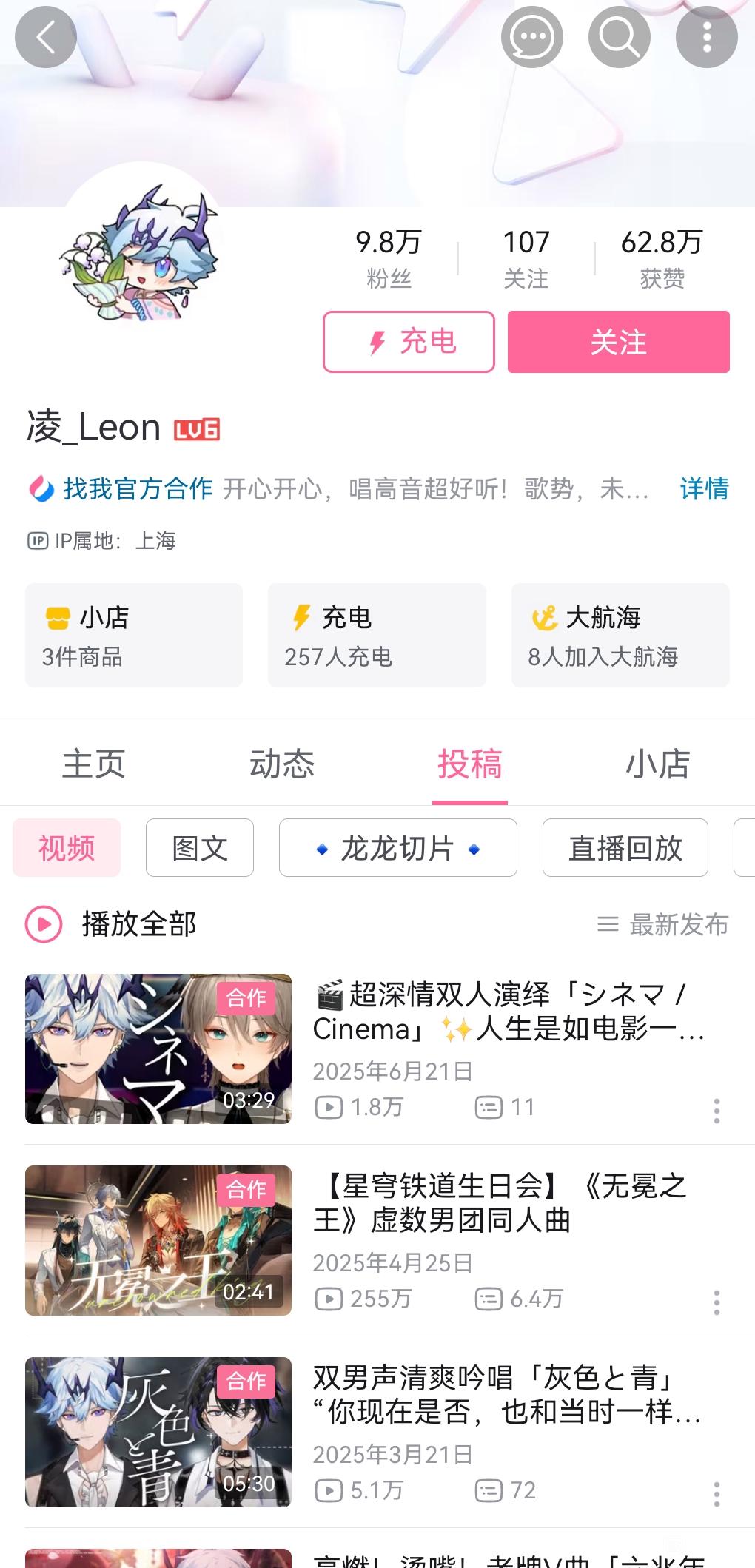Open the top overflow menu
755x1568 pixels.
coord(706,37)
